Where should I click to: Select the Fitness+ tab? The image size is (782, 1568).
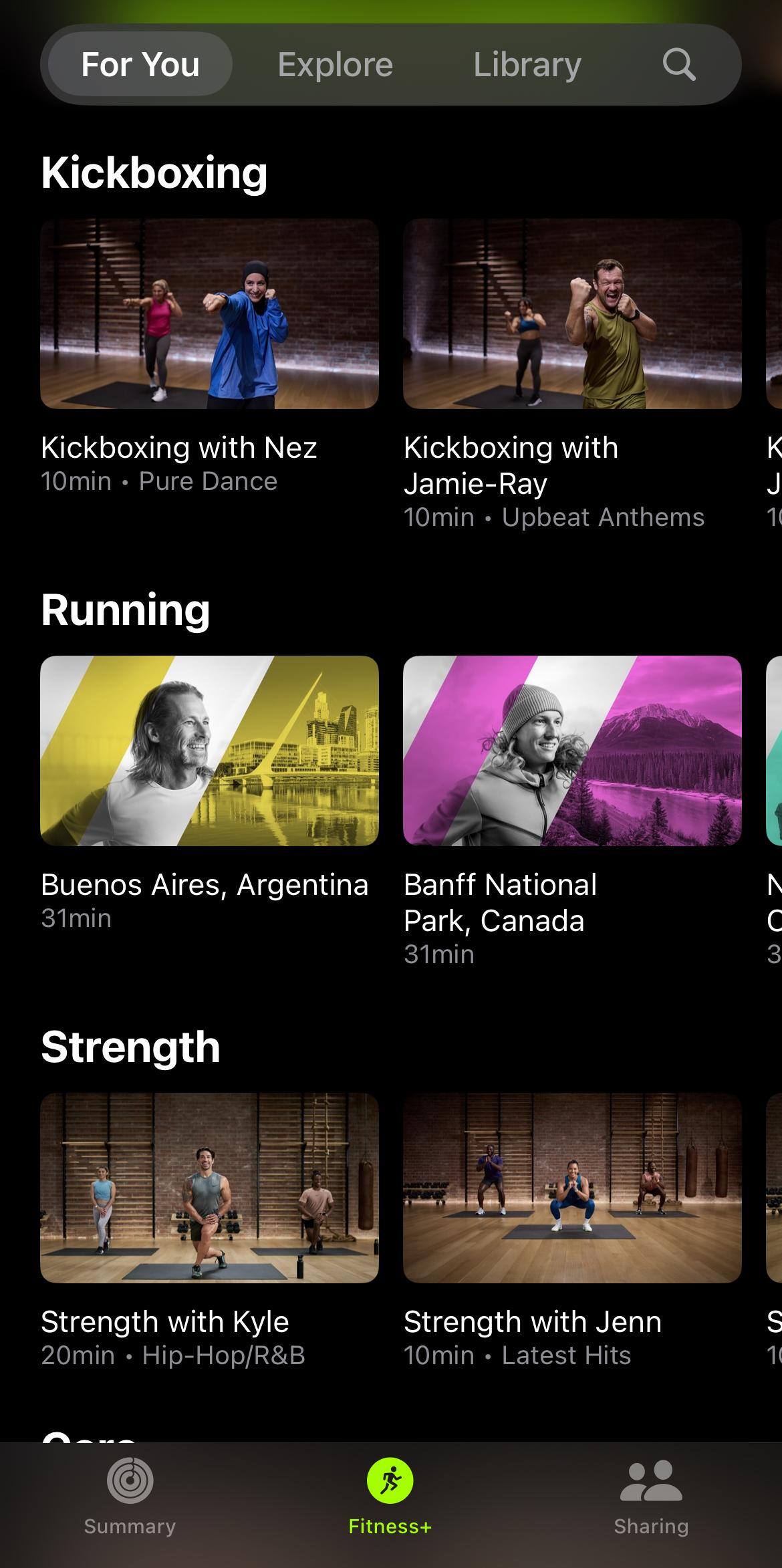pos(390,1497)
